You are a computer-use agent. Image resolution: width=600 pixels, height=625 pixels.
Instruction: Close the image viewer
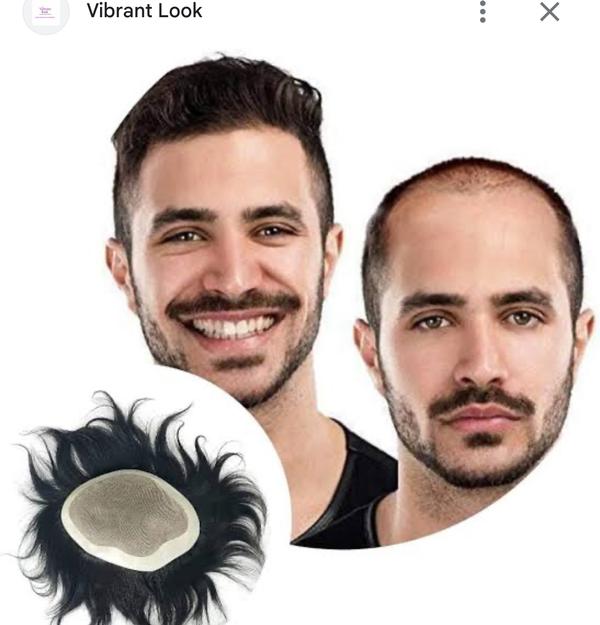point(549,12)
